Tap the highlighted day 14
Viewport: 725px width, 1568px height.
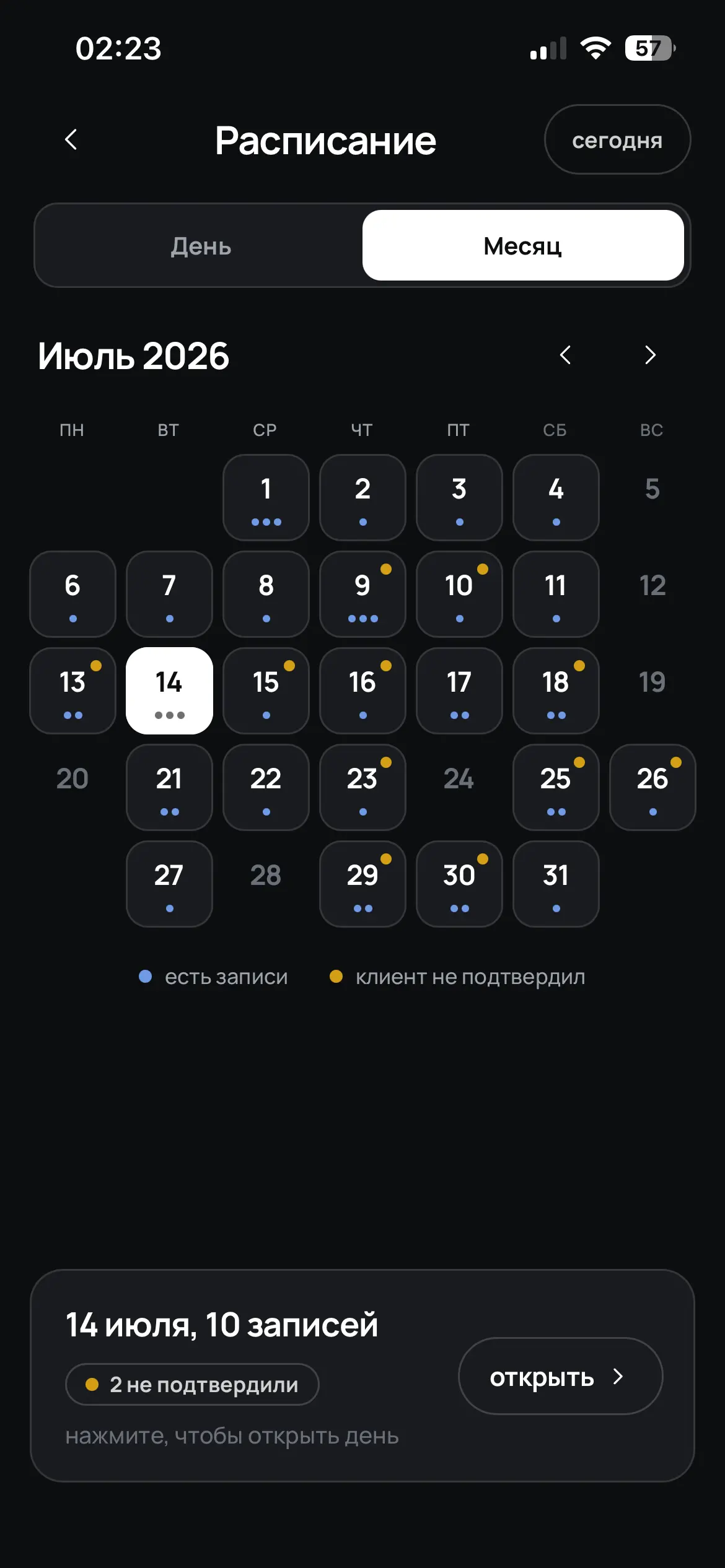169,690
